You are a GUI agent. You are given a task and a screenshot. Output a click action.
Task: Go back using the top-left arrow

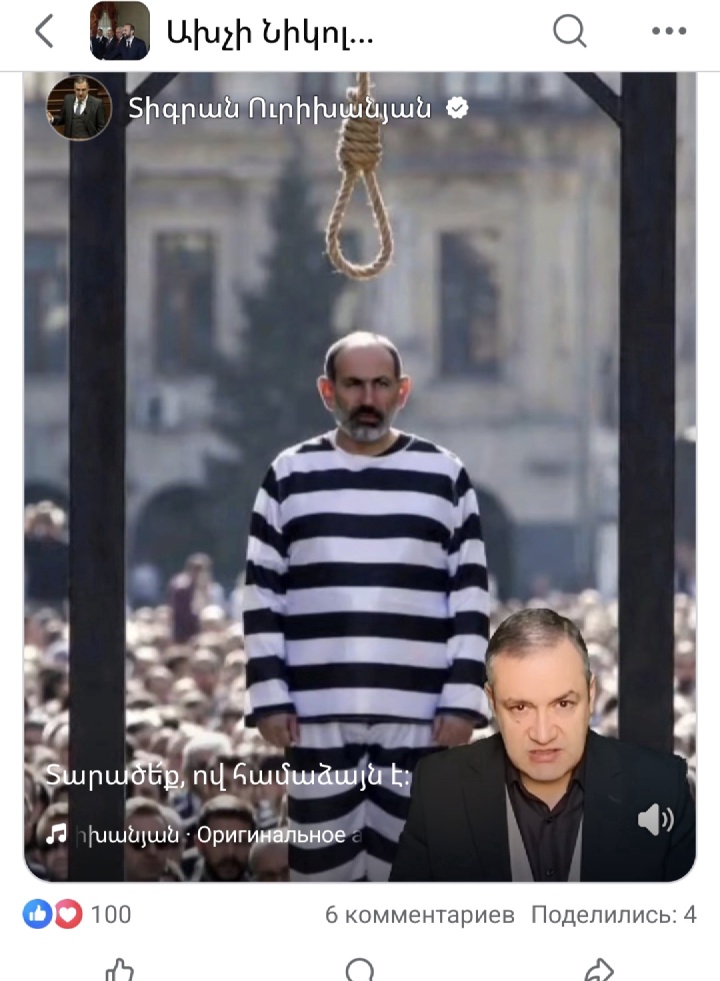(44, 32)
